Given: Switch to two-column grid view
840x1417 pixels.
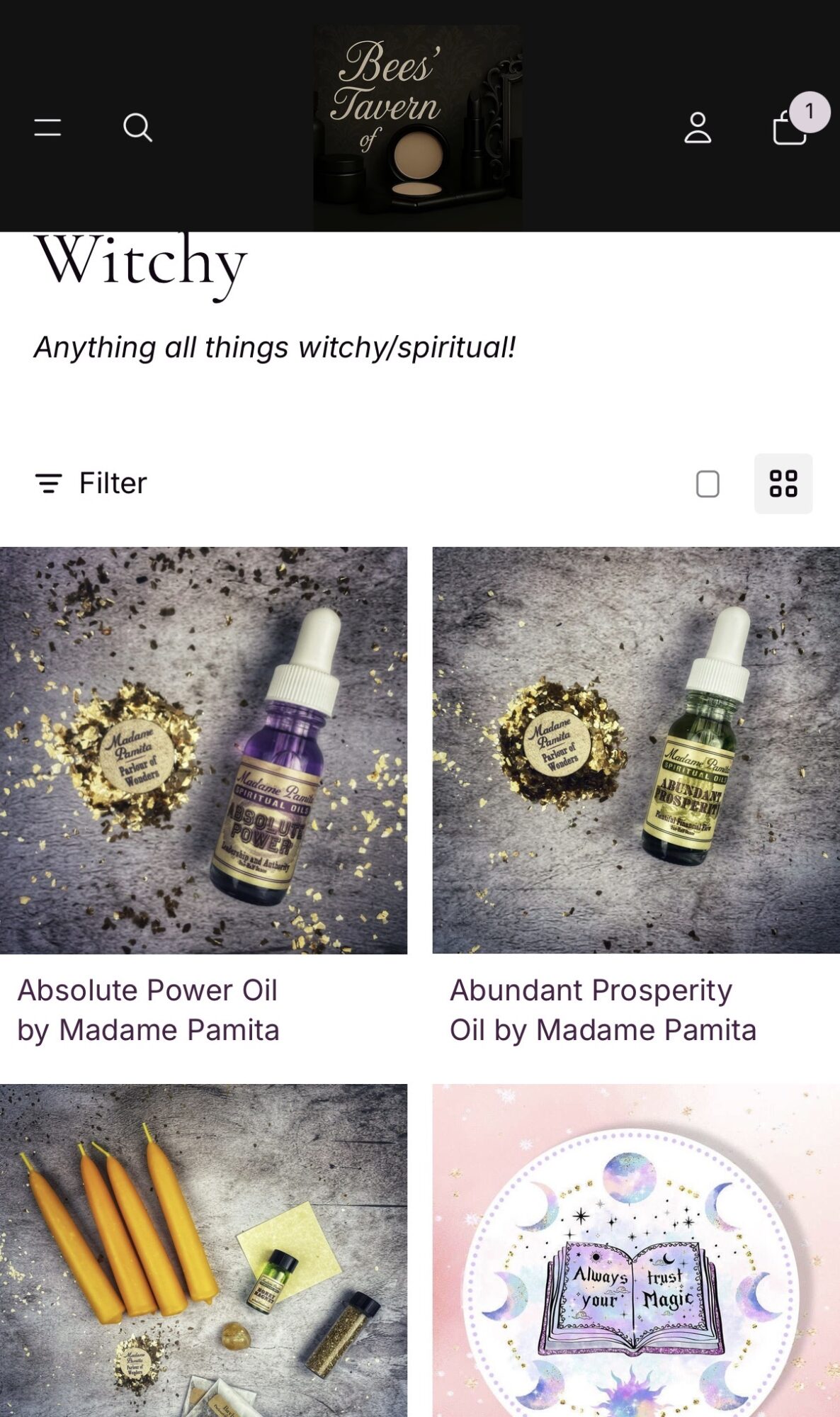Looking at the screenshot, I should (783, 484).
